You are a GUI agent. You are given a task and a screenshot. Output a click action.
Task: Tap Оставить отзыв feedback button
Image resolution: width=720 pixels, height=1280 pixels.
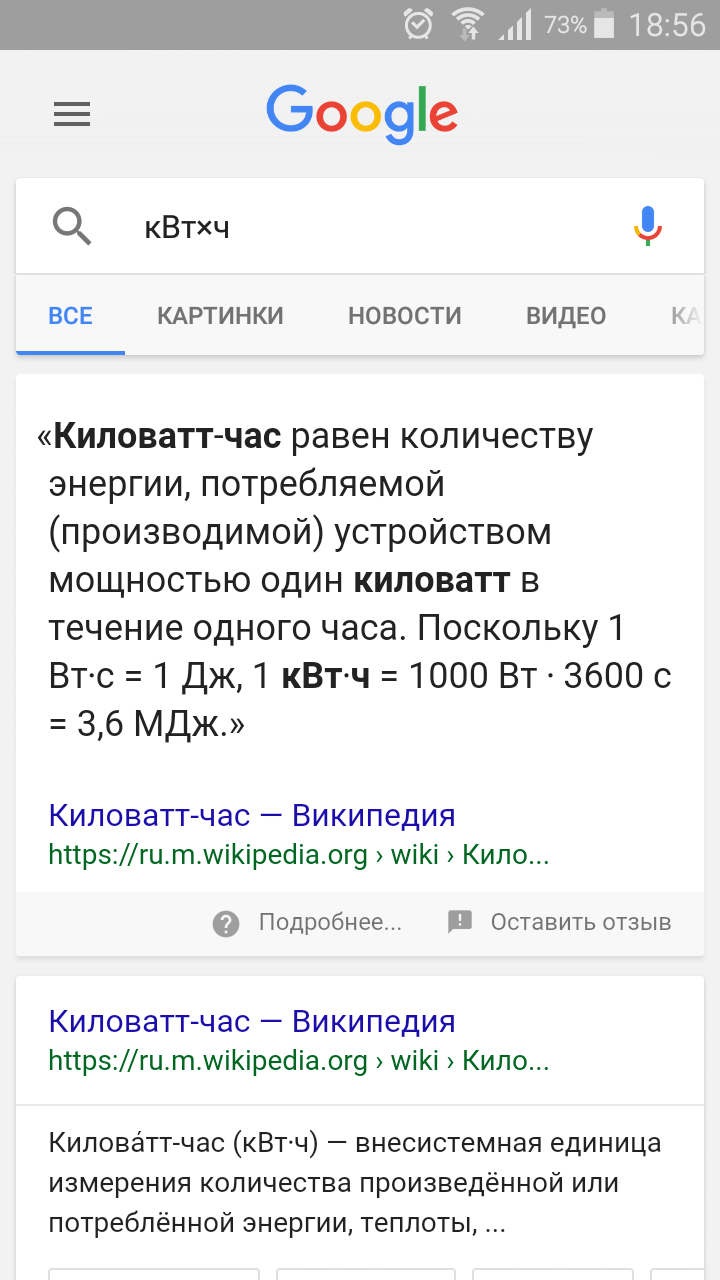pyautogui.click(x=560, y=922)
